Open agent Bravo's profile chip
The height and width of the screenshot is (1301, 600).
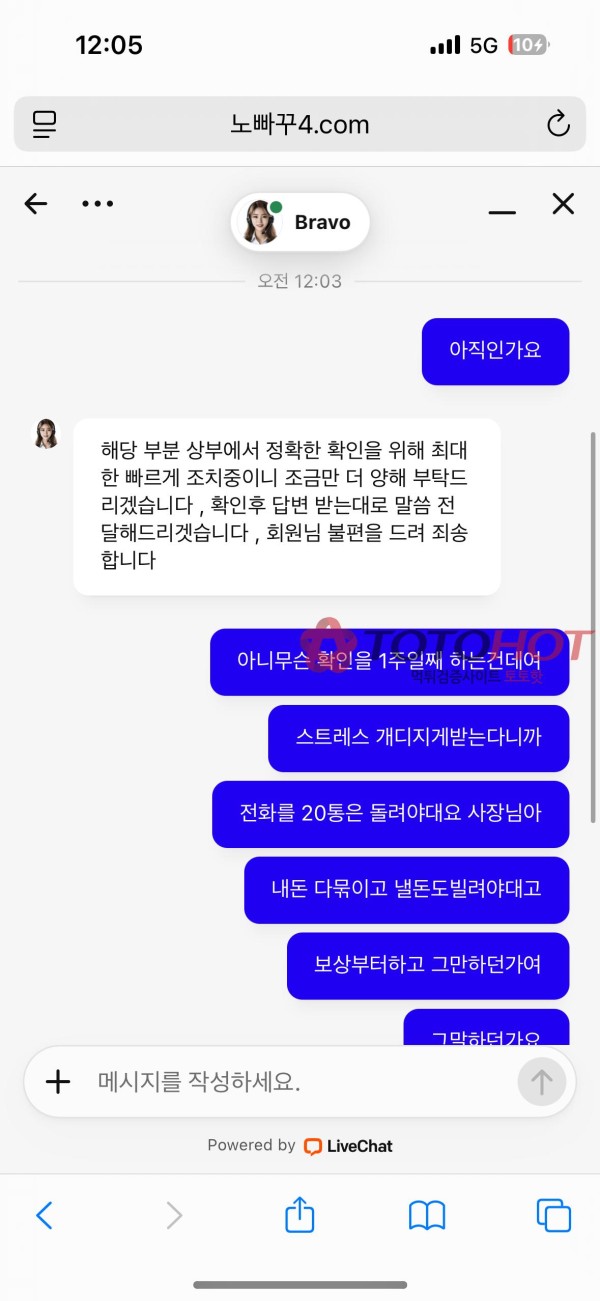point(300,222)
